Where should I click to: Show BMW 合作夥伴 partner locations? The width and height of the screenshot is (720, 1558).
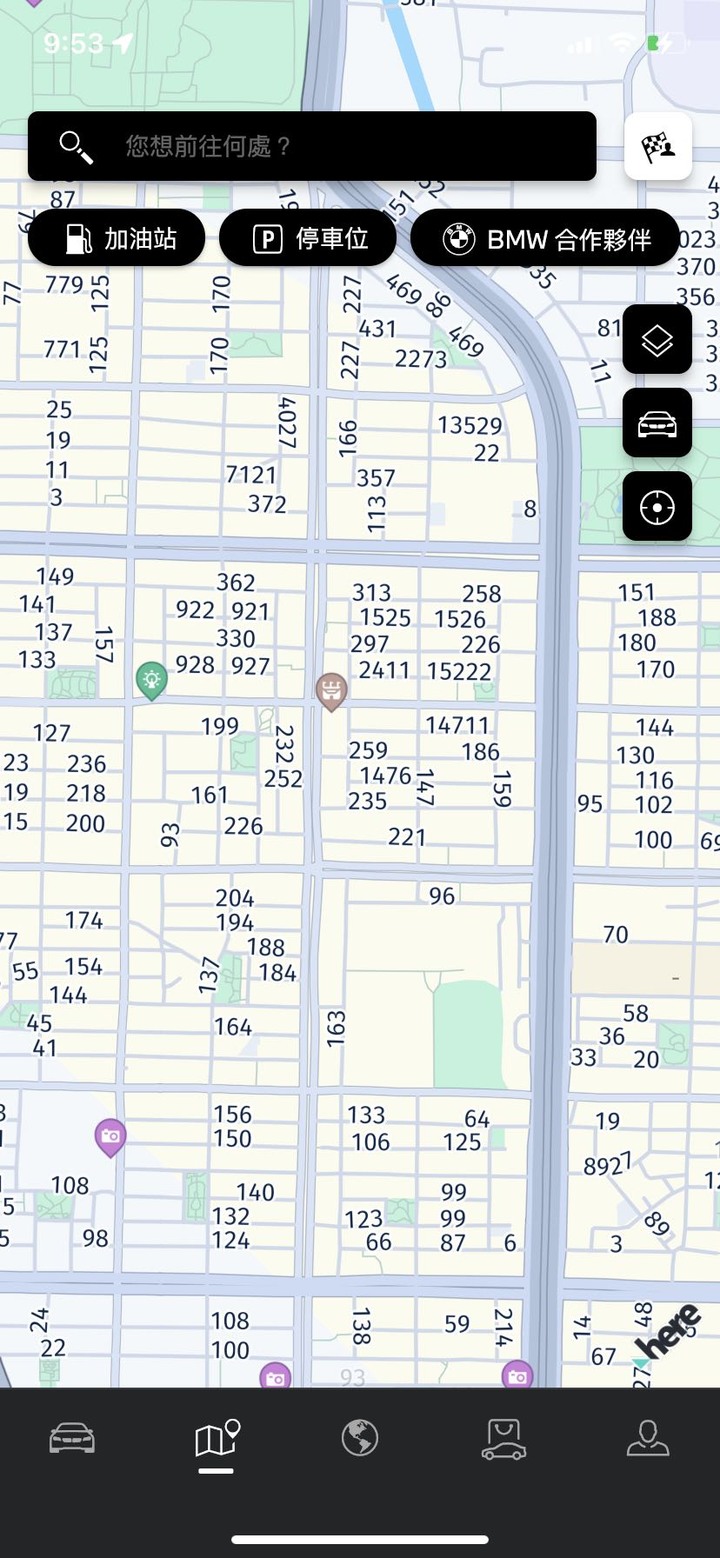pos(545,239)
